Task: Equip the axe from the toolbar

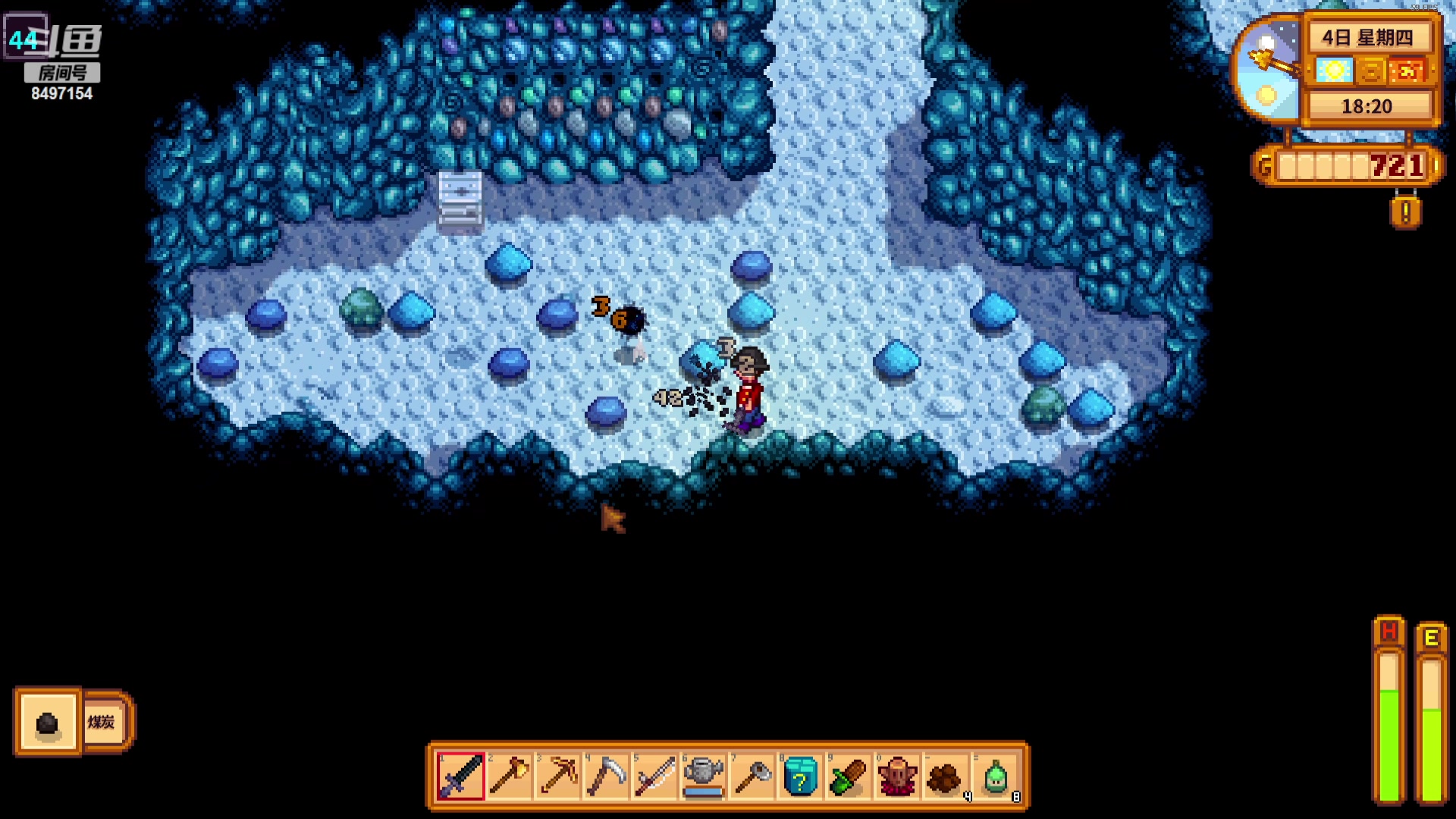Action: [510, 777]
